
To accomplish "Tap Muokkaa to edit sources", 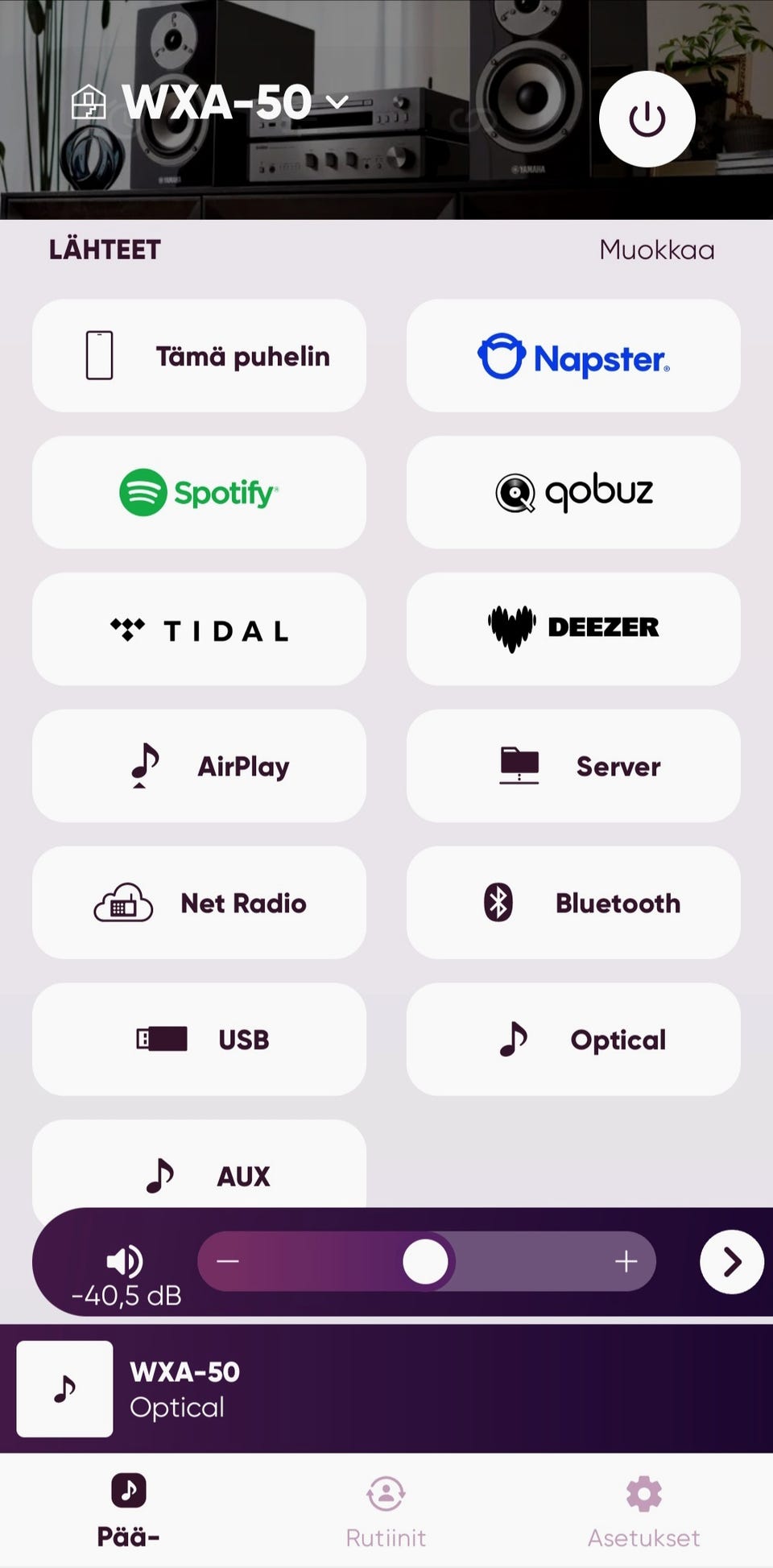I will 656,250.
